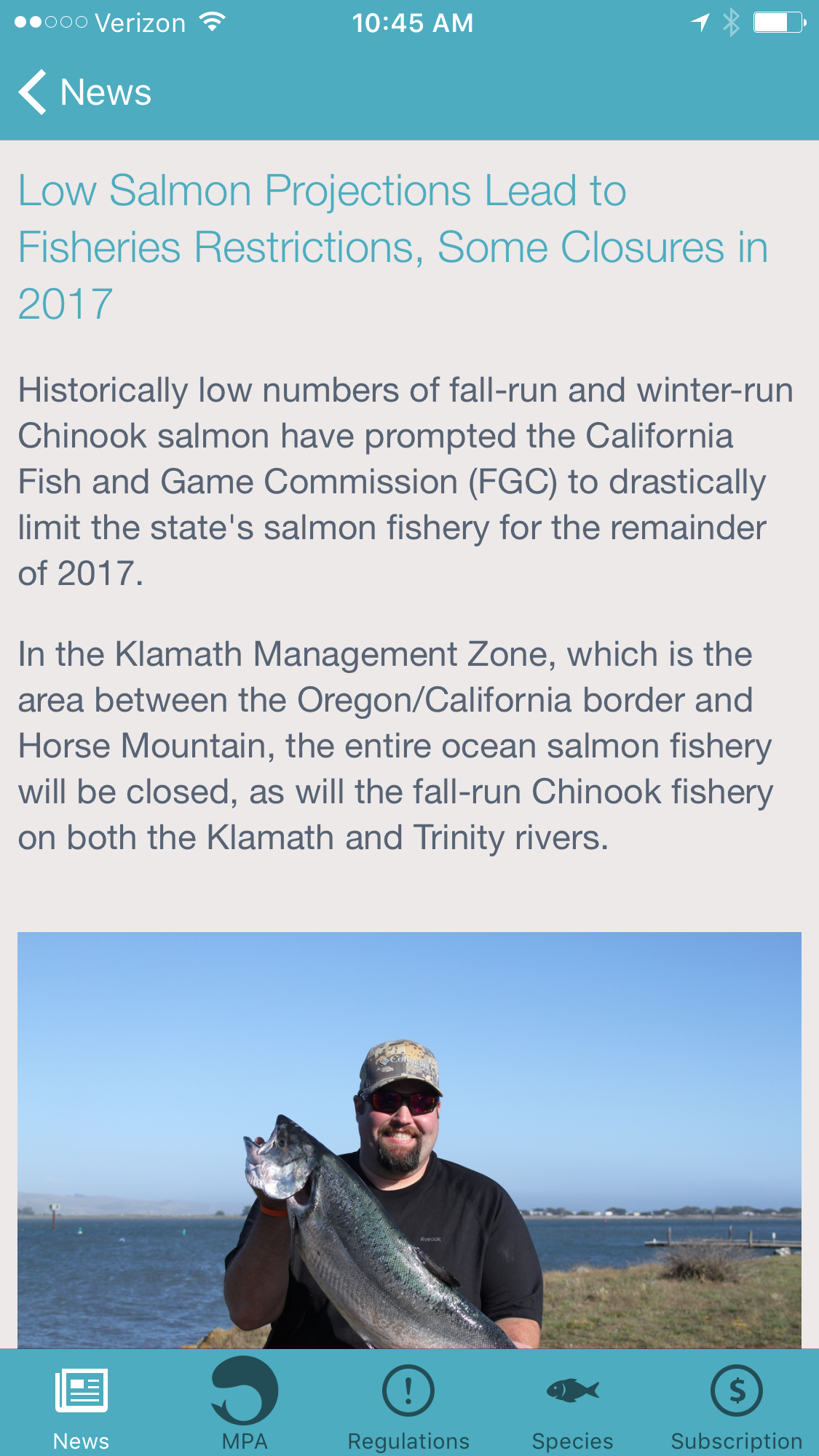Select the News tab

[82, 1404]
